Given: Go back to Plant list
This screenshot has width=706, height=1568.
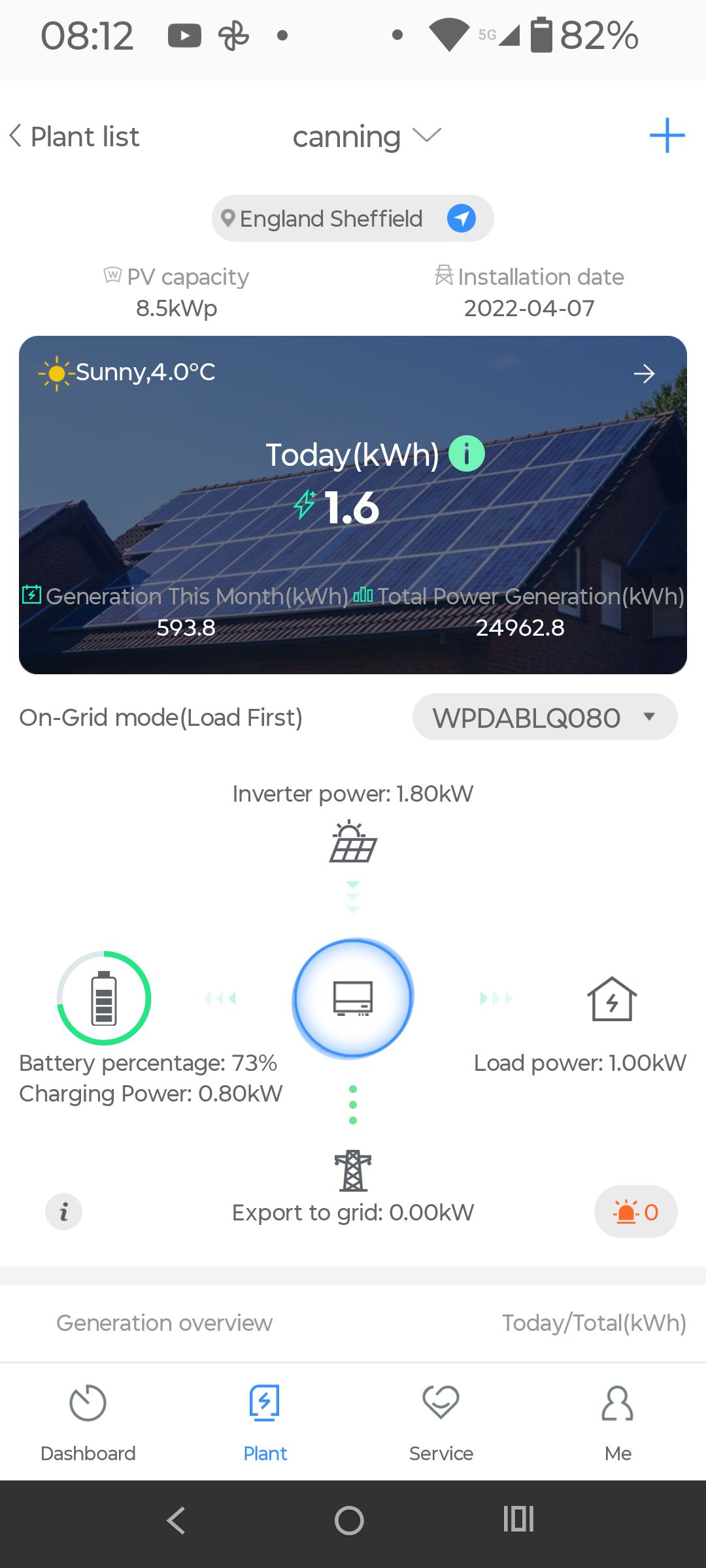Looking at the screenshot, I should tap(75, 137).
